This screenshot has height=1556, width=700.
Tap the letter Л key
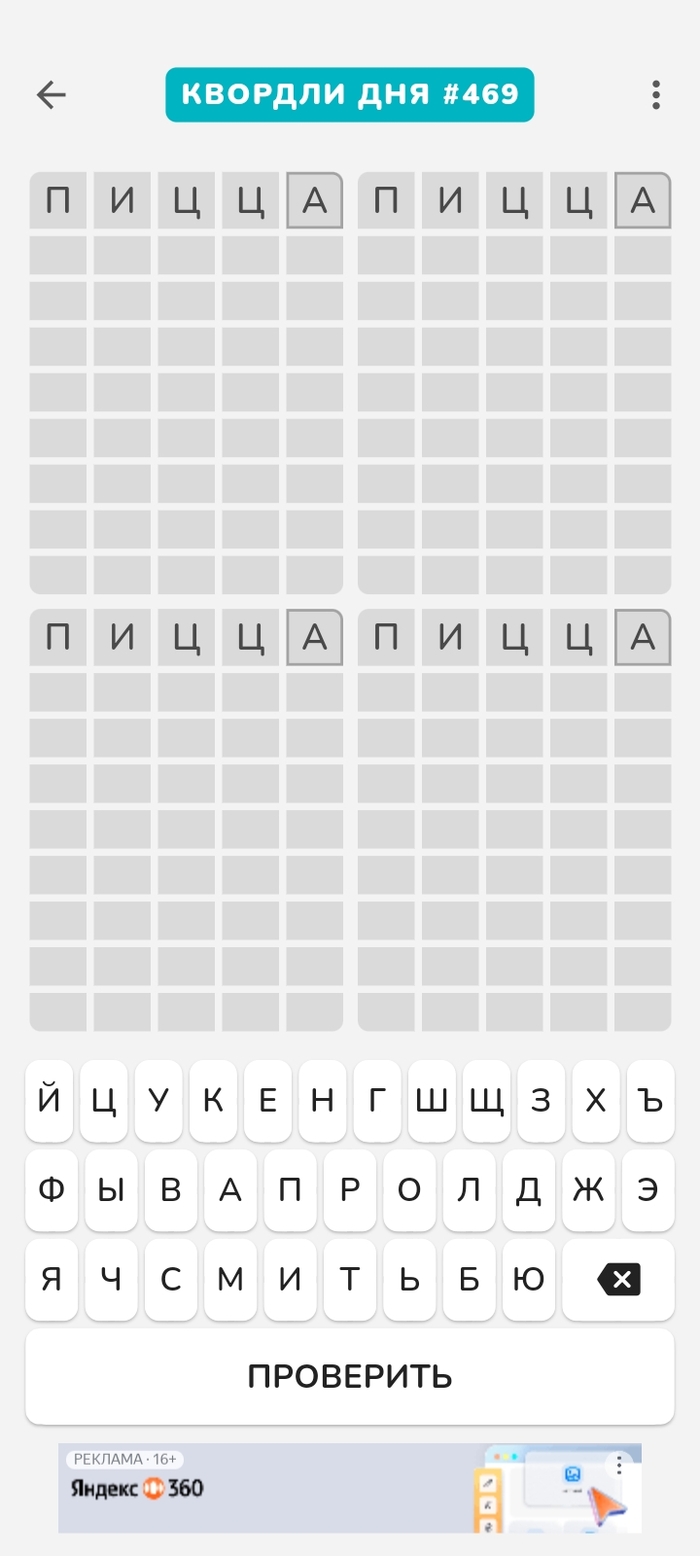coord(469,1190)
